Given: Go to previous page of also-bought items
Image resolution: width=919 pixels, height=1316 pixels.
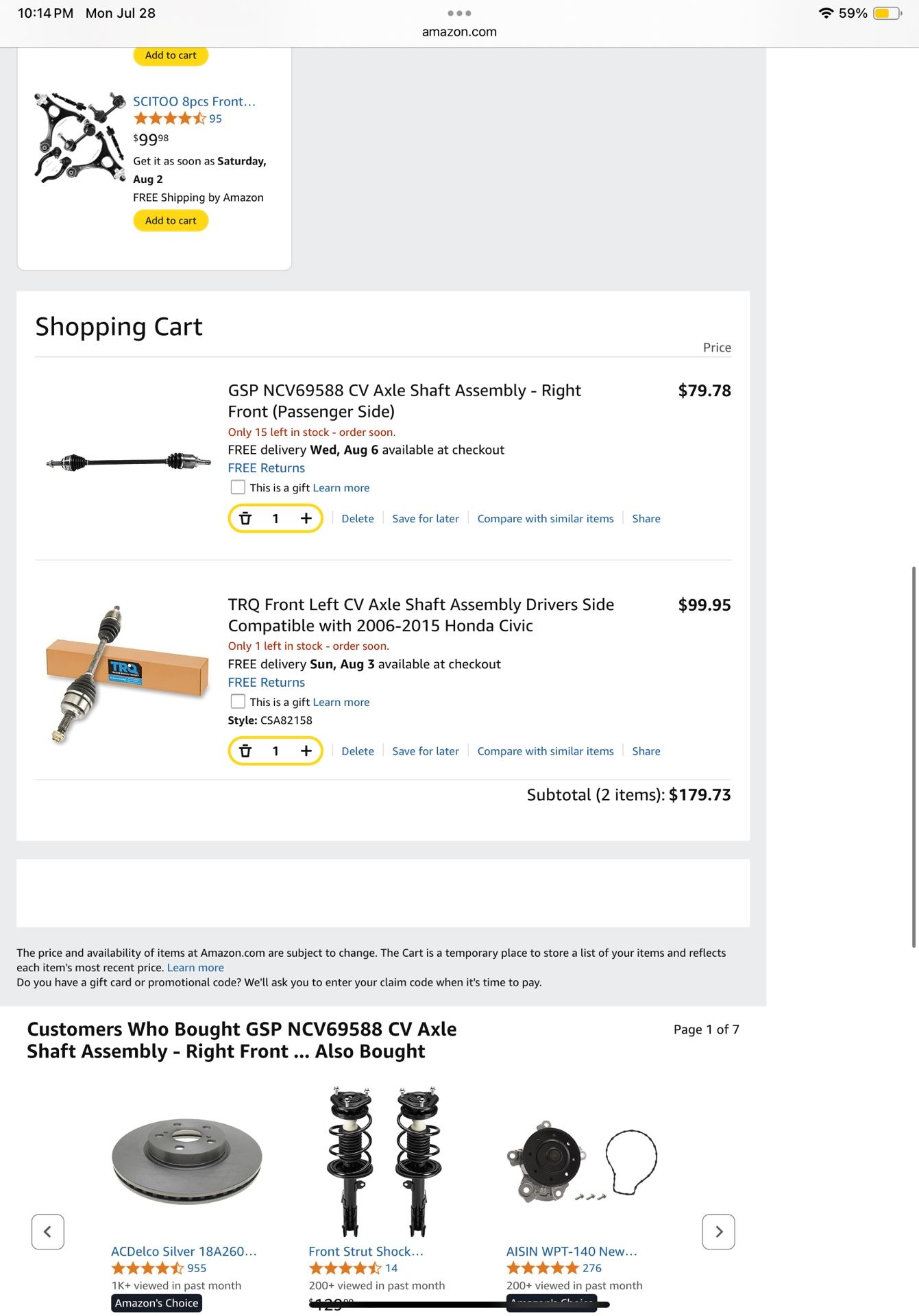Looking at the screenshot, I should [x=48, y=1232].
